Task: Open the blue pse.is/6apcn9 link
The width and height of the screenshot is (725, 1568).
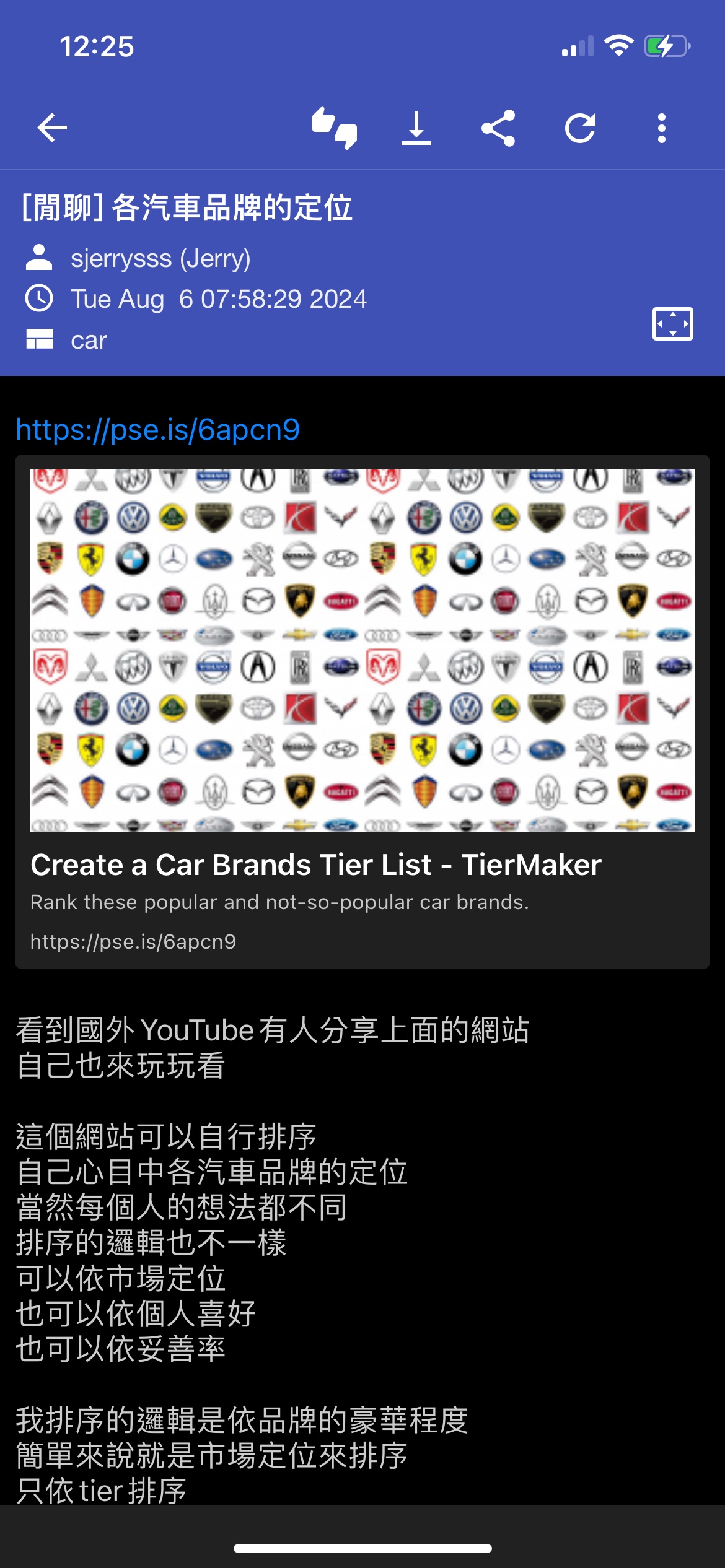Action: [158, 429]
